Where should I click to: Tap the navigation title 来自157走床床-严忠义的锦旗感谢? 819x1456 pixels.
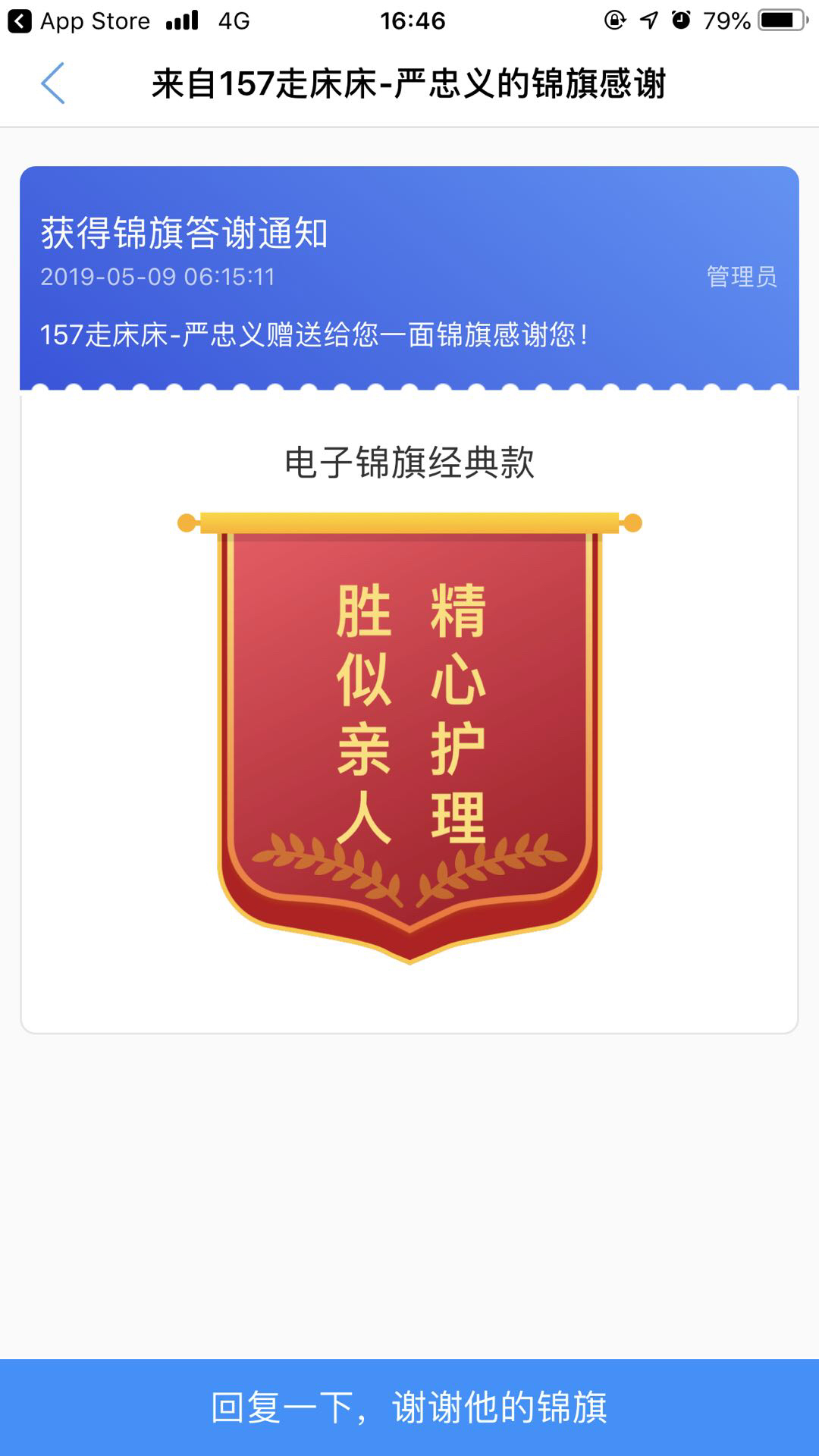point(409,83)
